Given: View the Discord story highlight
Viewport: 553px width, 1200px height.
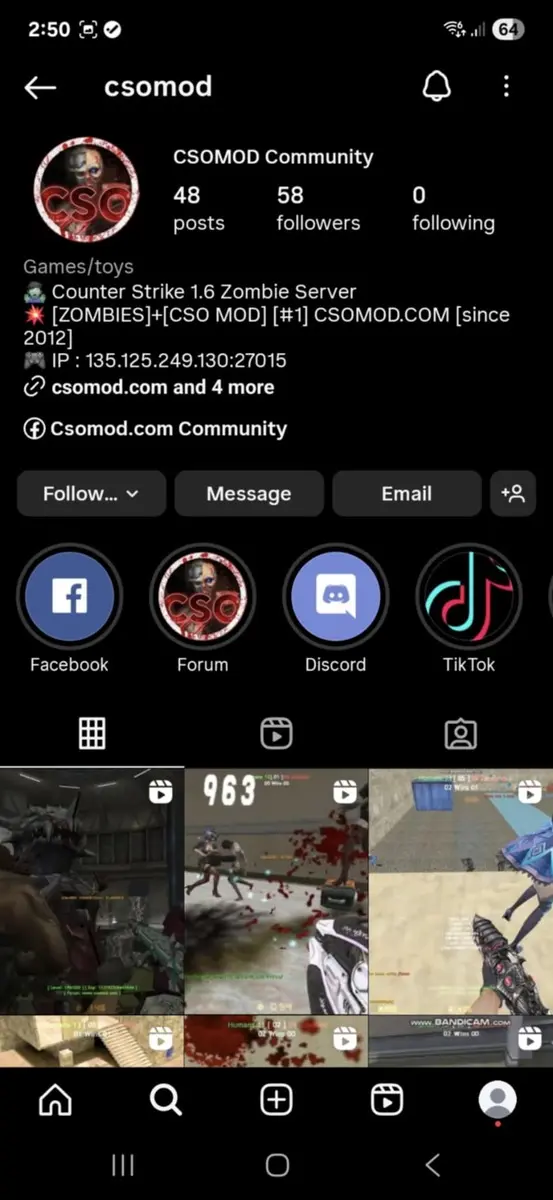Looking at the screenshot, I should (336, 597).
